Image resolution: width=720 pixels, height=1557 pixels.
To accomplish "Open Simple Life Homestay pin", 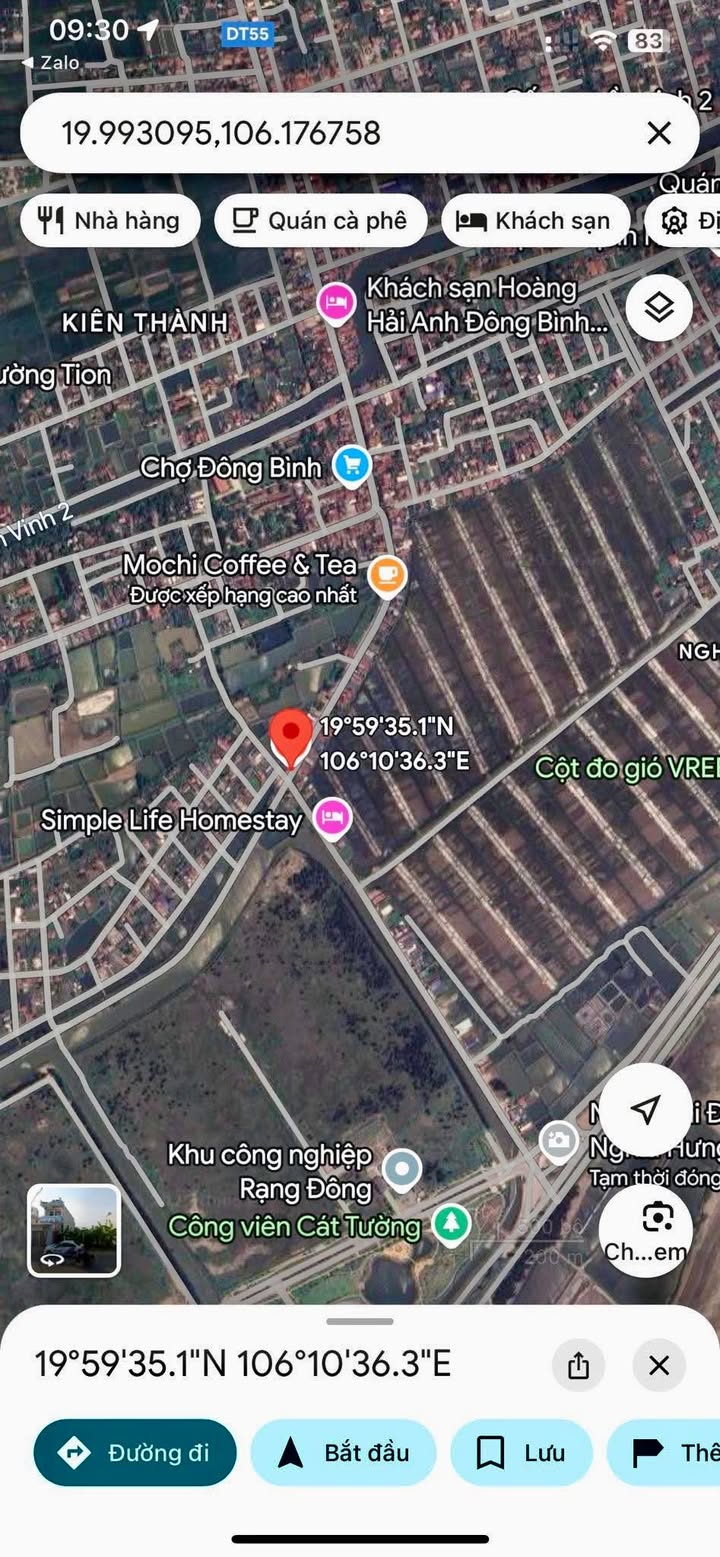I will click(x=332, y=817).
